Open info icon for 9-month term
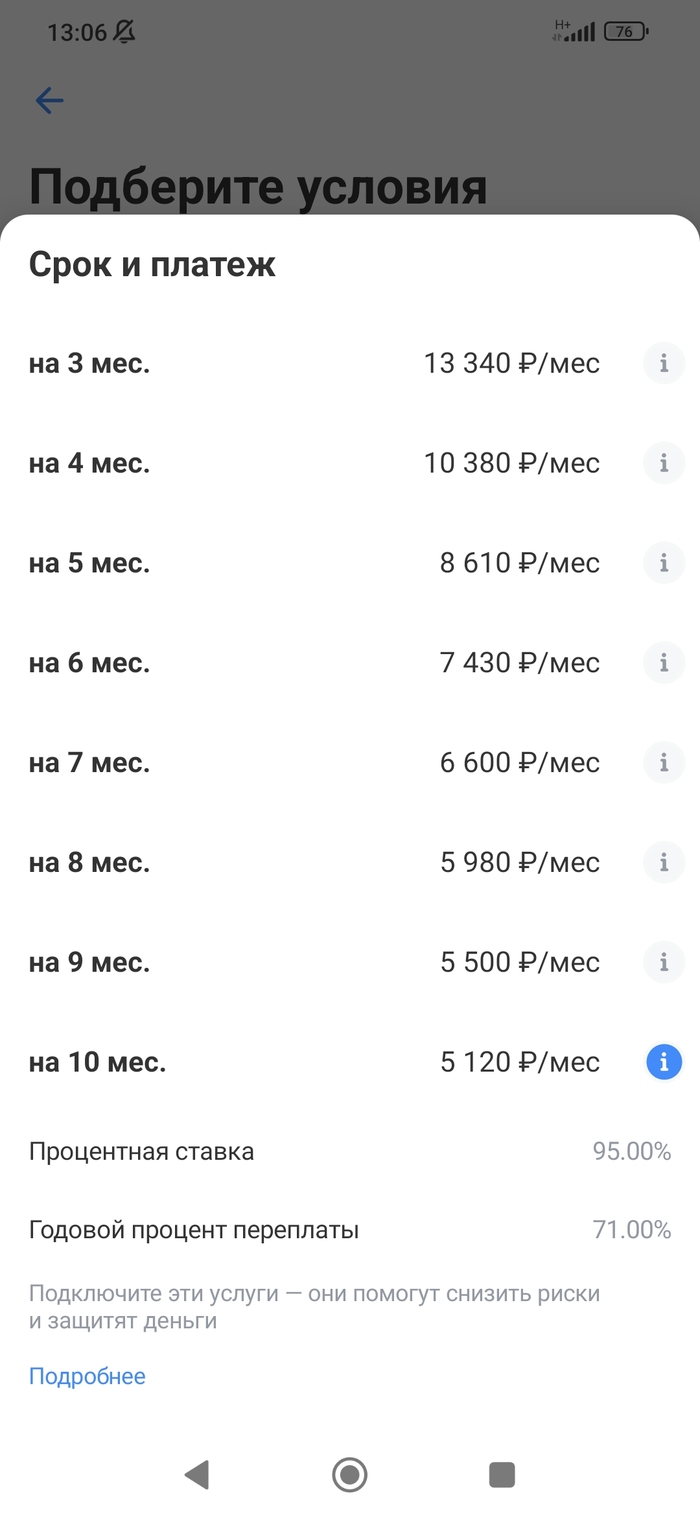 point(664,962)
